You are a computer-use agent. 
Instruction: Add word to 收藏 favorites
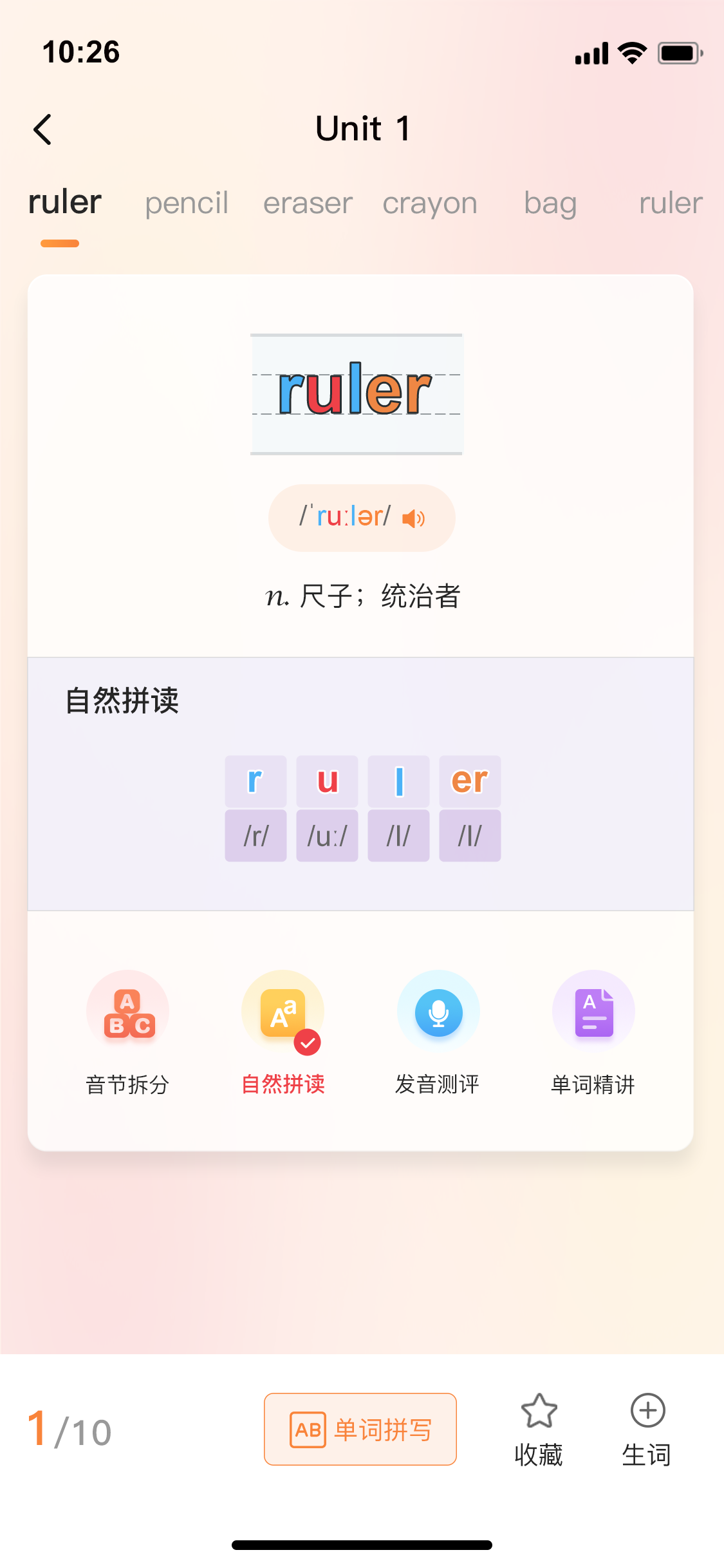[539, 1429]
